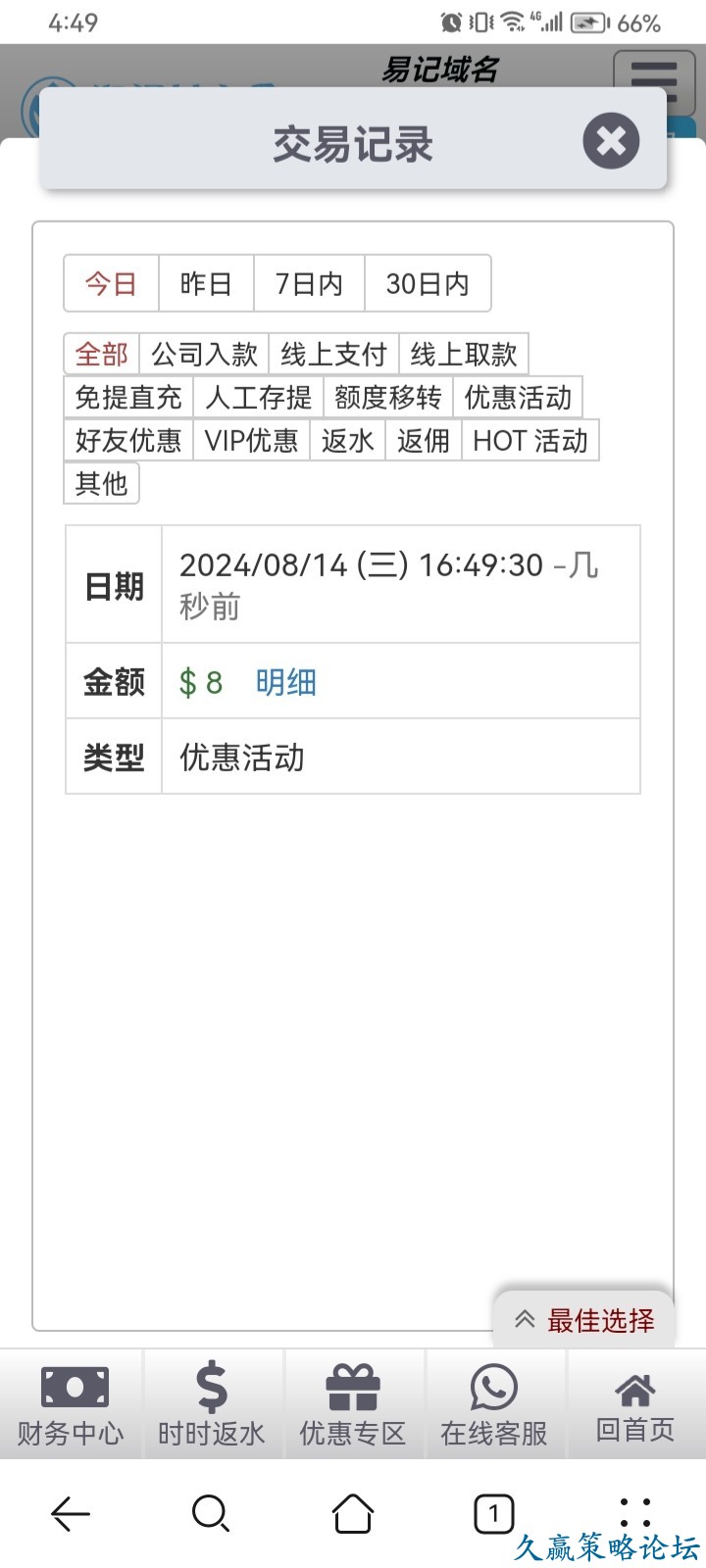Choose the 额度移转 filter

(x=387, y=397)
